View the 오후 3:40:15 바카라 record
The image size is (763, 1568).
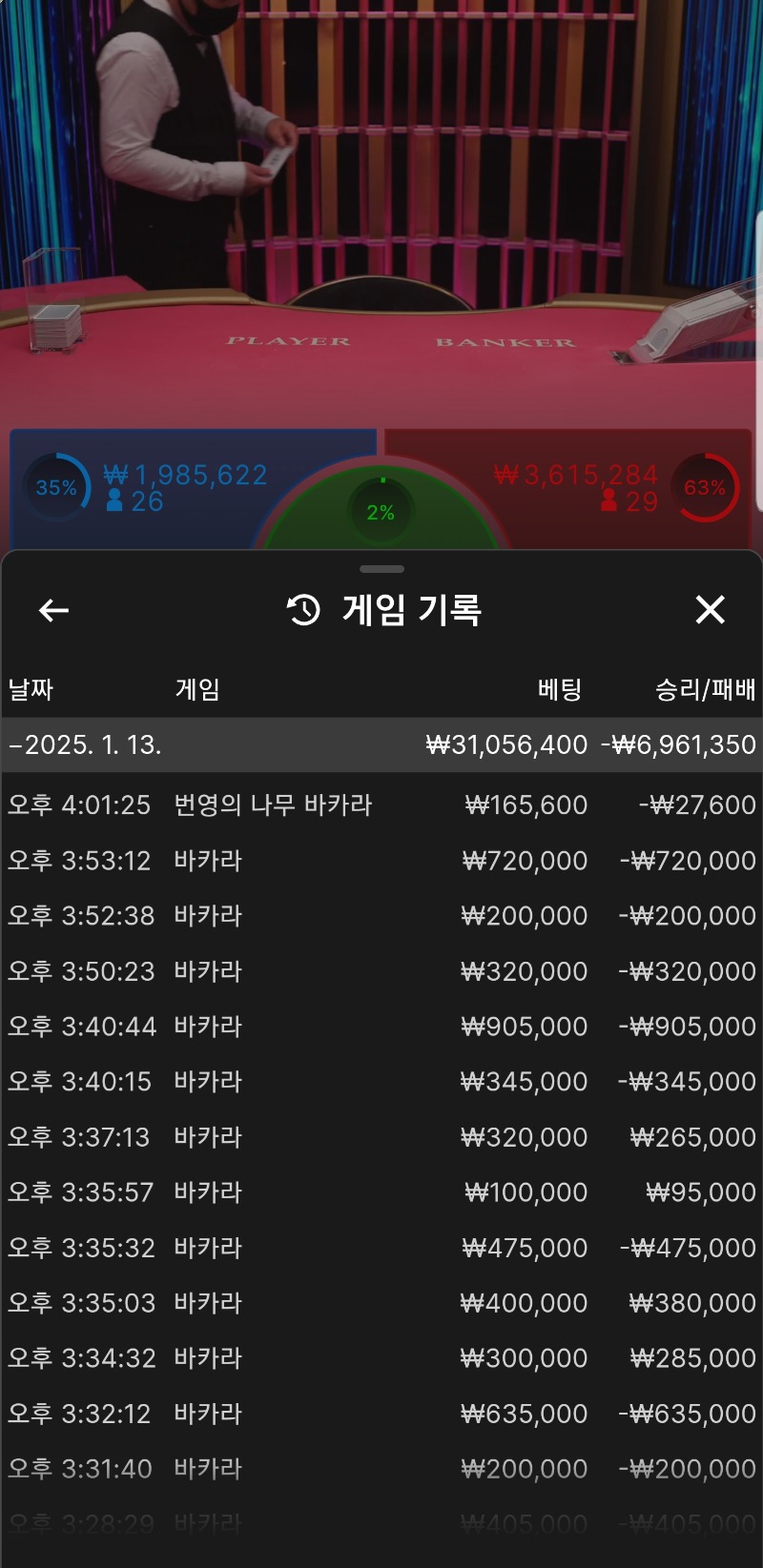click(381, 1082)
